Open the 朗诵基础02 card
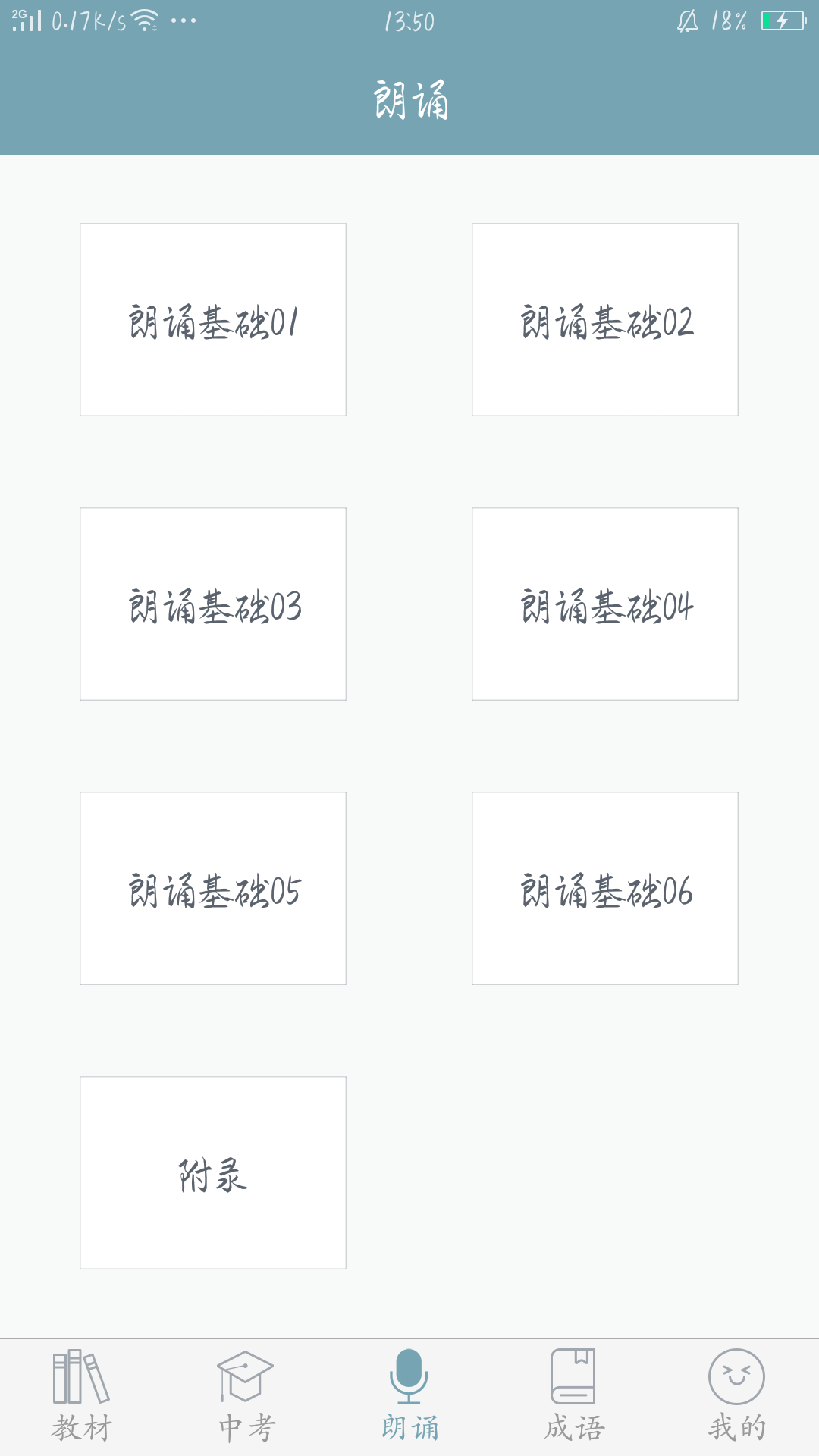 tap(605, 319)
